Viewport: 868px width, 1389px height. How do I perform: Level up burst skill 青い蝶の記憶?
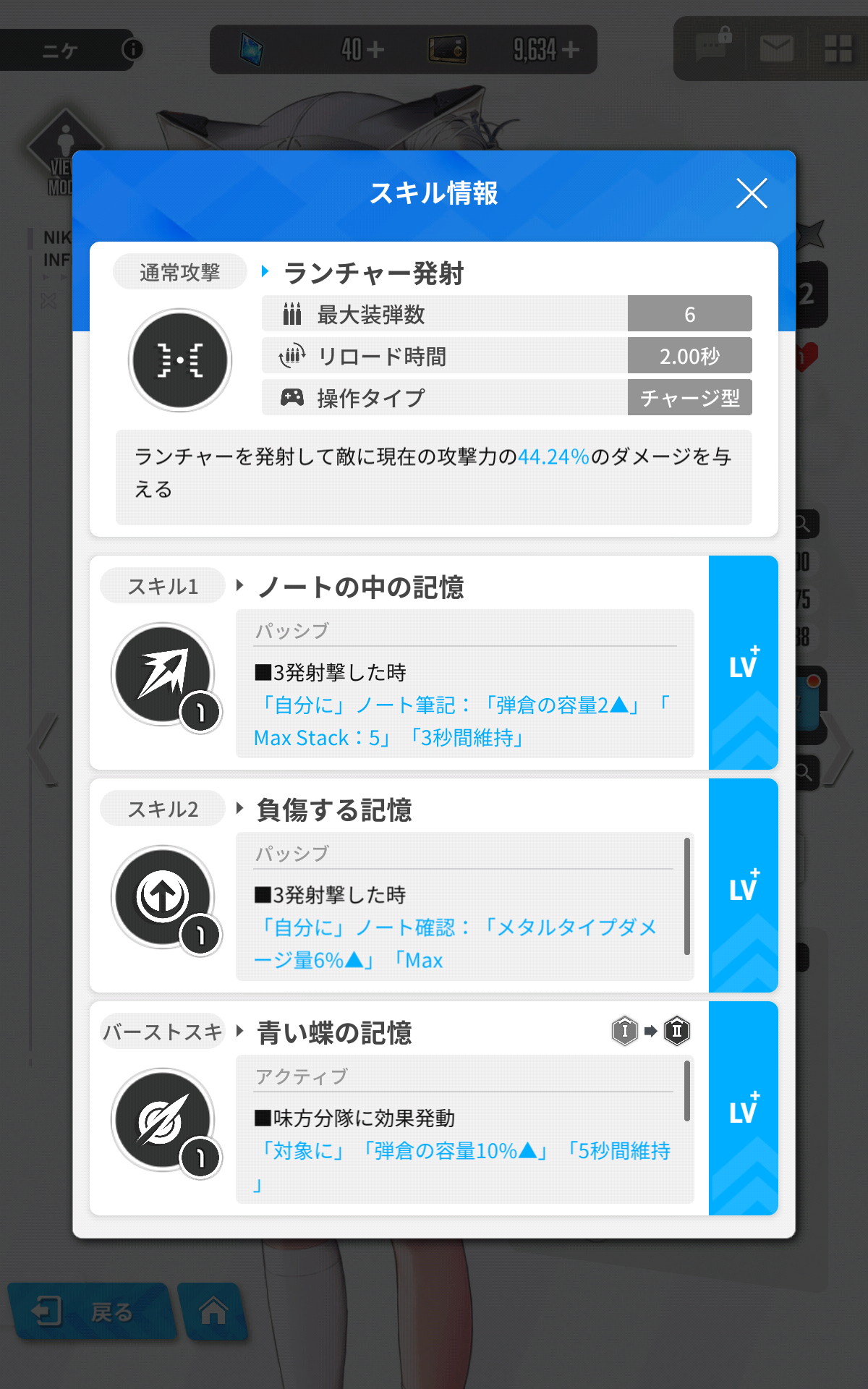pos(743,1108)
